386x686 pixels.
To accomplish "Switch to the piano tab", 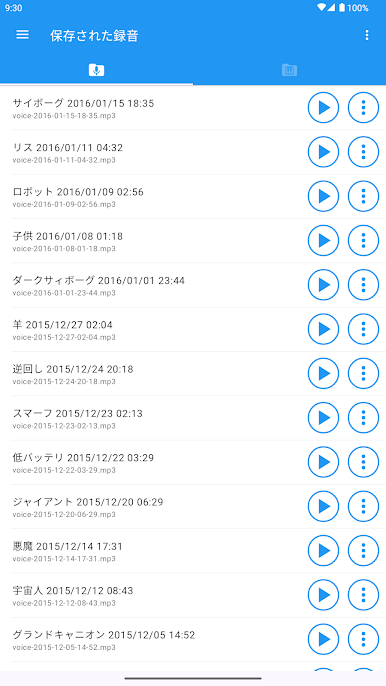I will click(x=289, y=70).
